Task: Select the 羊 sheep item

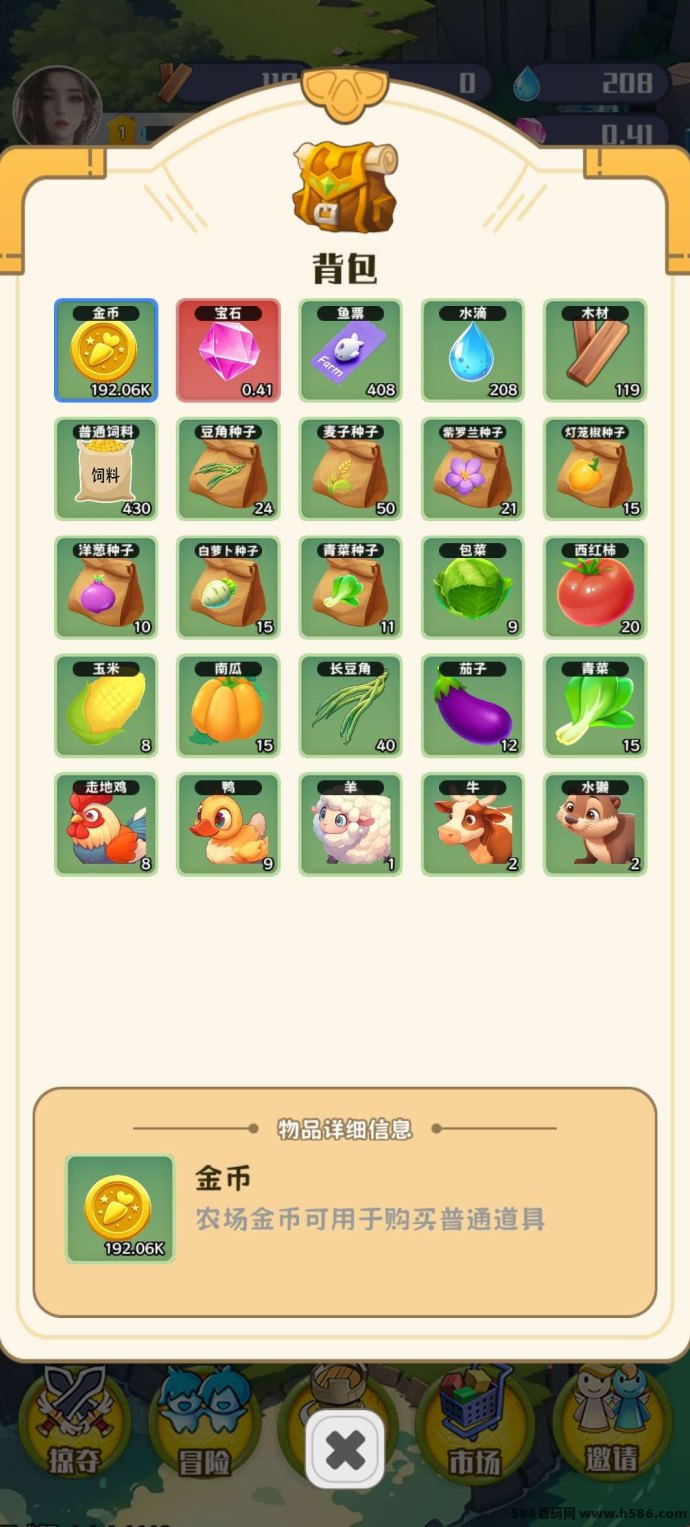Action: pyautogui.click(x=350, y=824)
